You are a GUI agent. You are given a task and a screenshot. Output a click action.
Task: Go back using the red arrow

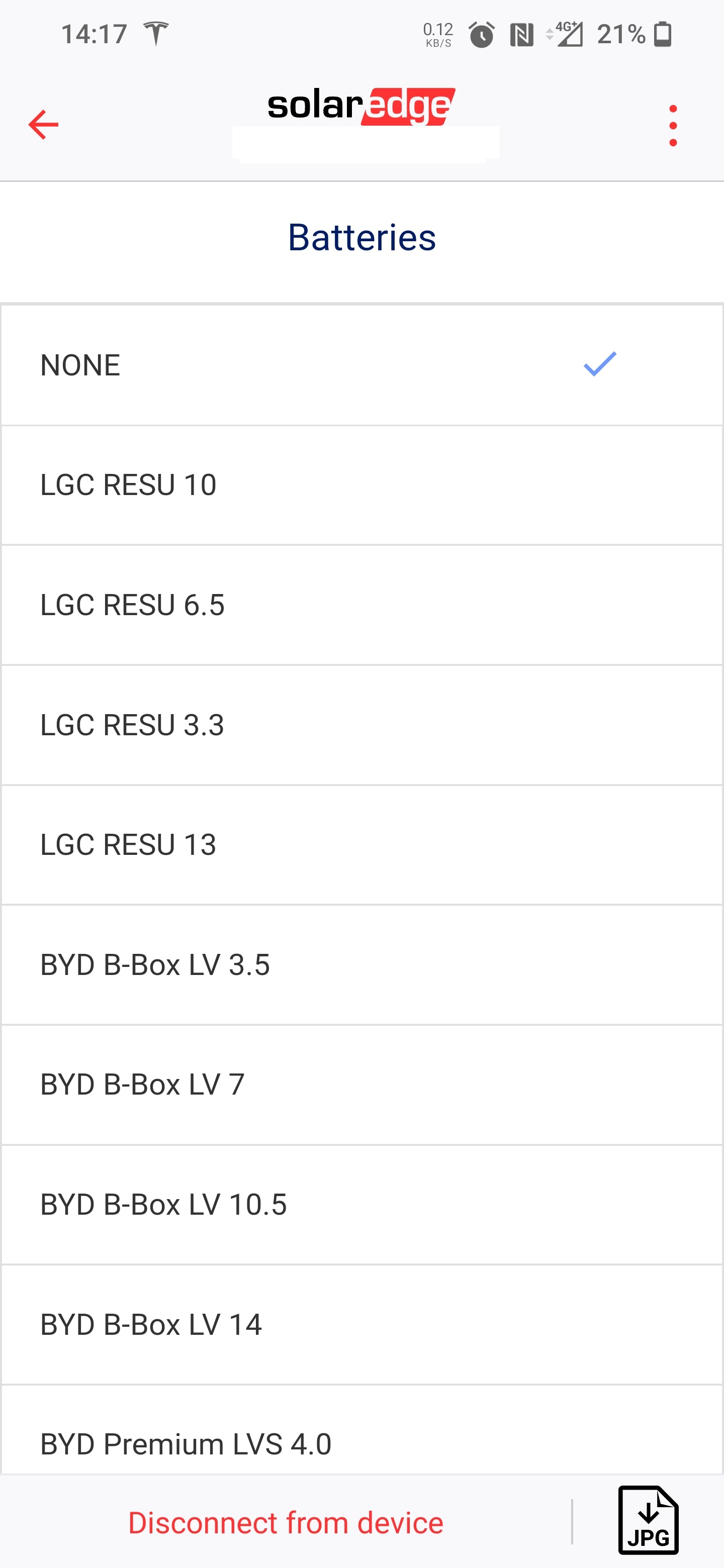point(43,125)
